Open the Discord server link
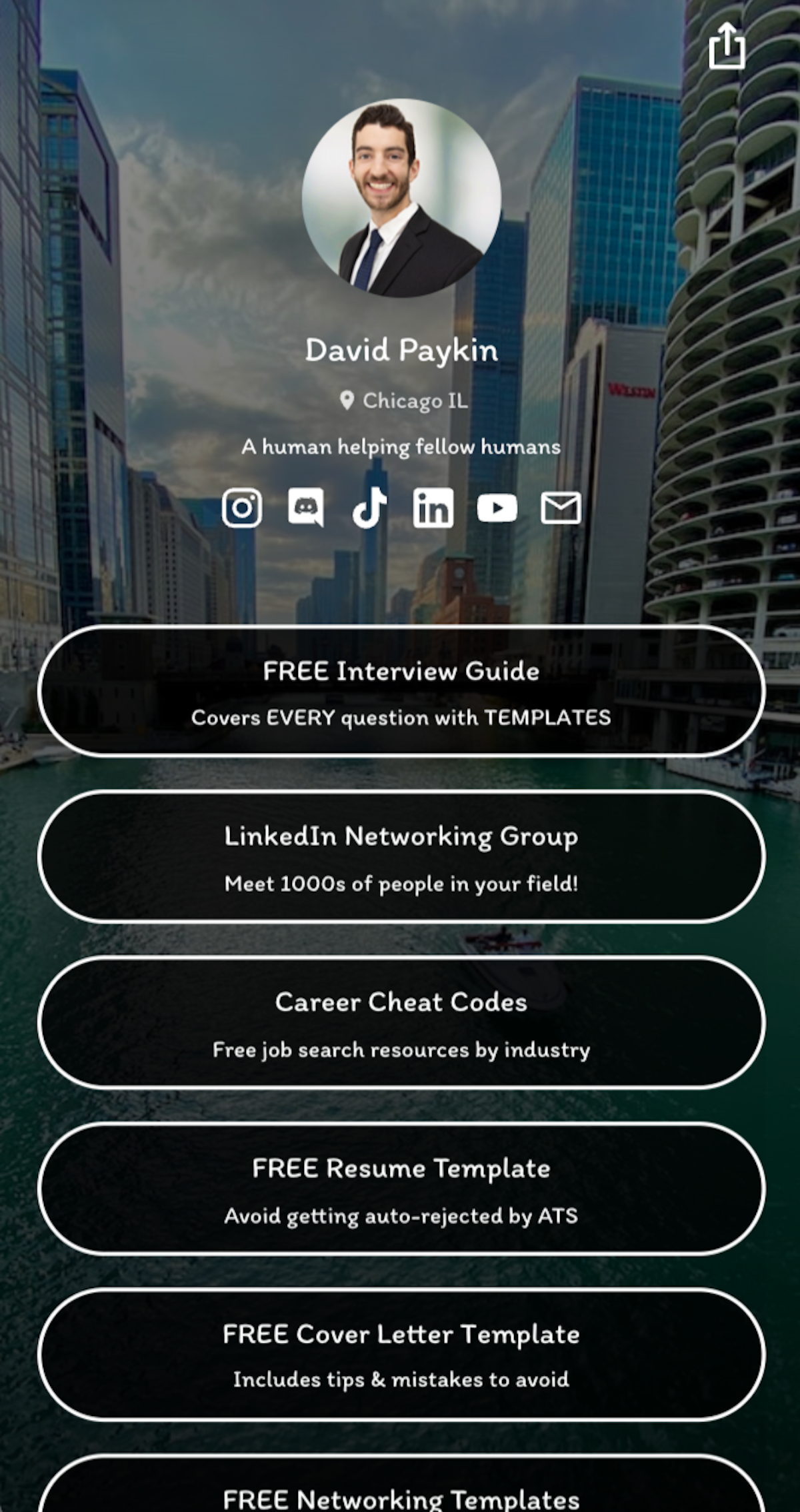 click(x=306, y=508)
